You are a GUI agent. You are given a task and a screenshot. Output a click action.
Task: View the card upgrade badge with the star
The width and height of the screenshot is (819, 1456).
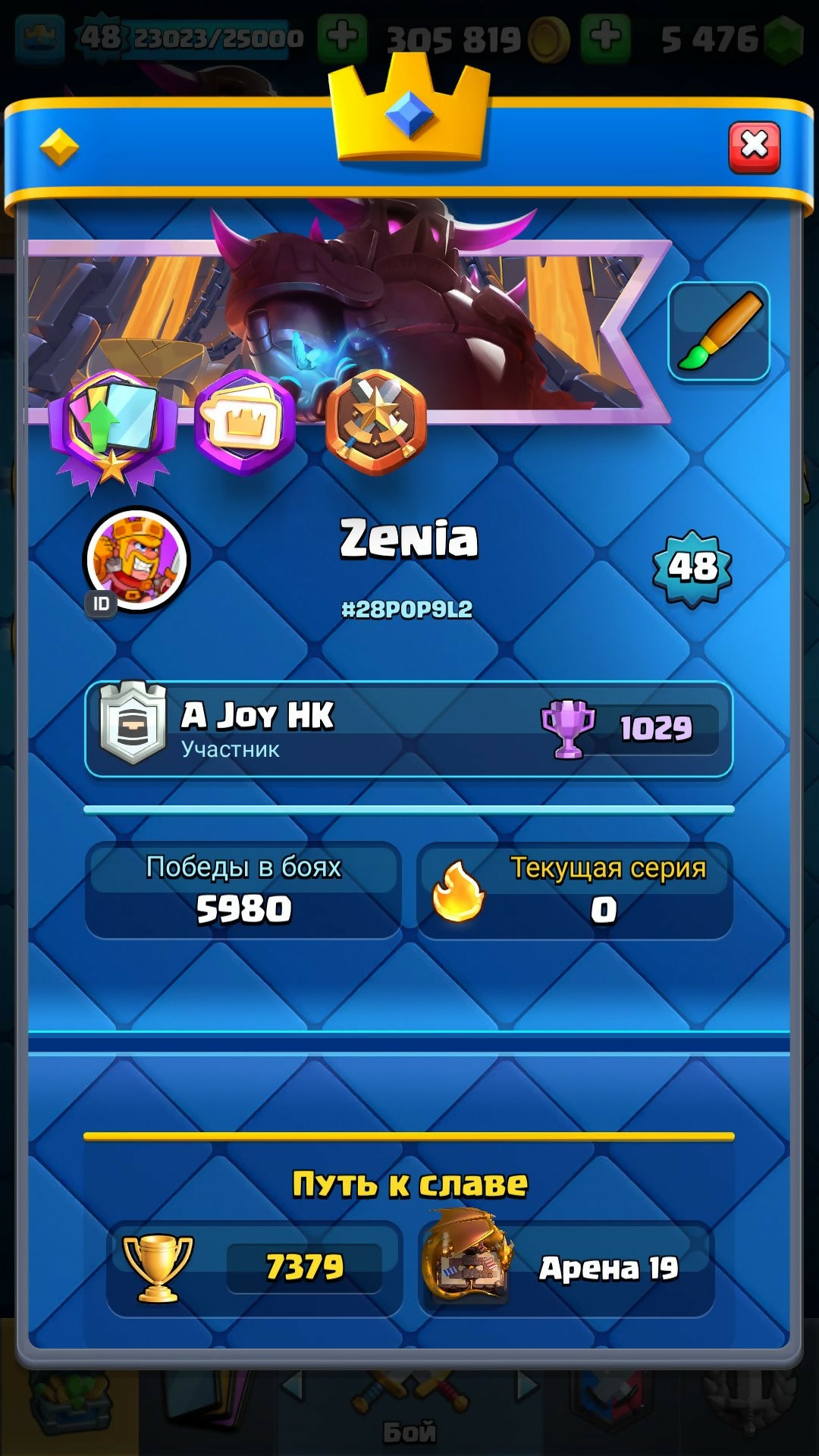[113, 428]
